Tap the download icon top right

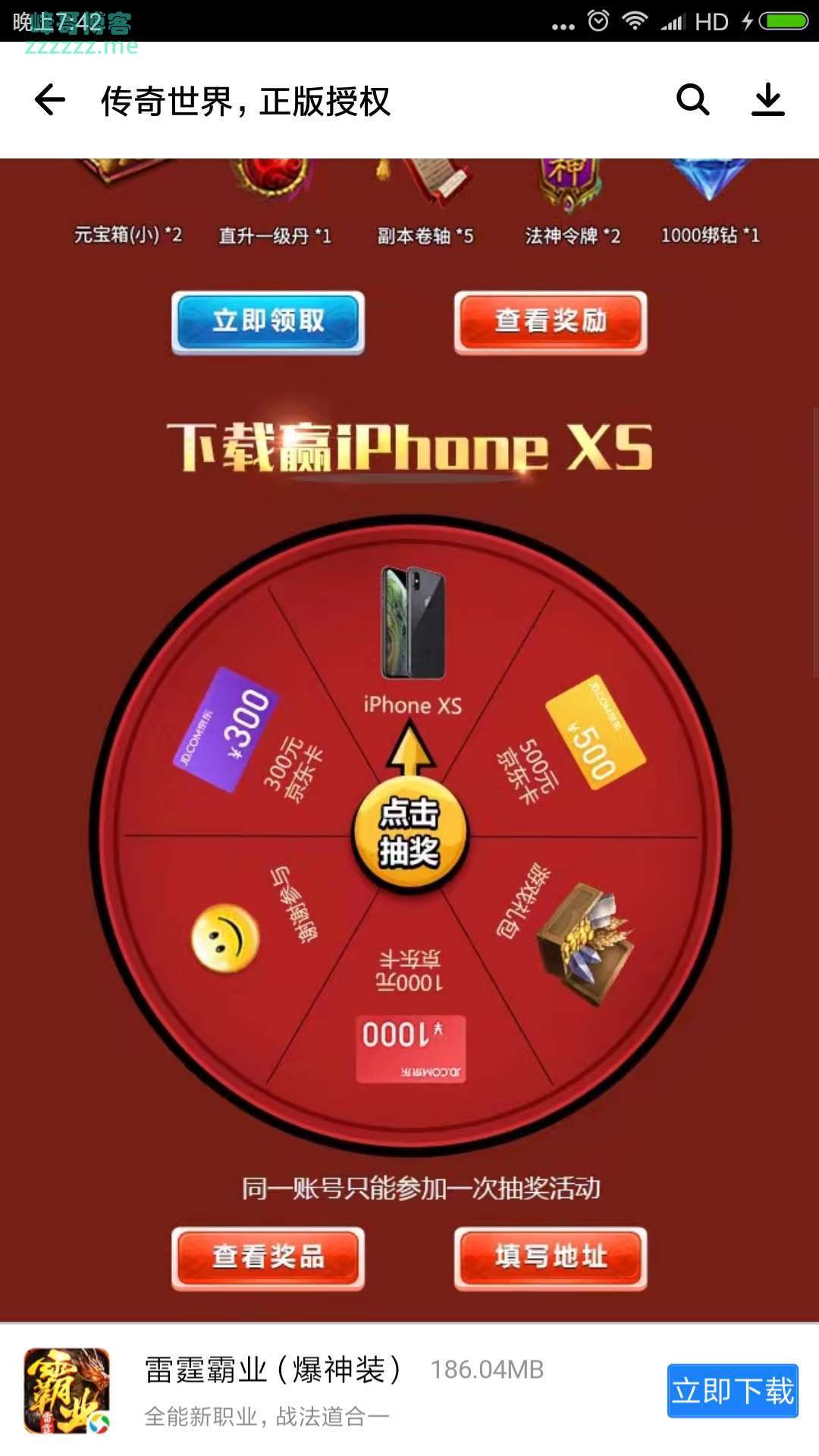click(770, 100)
